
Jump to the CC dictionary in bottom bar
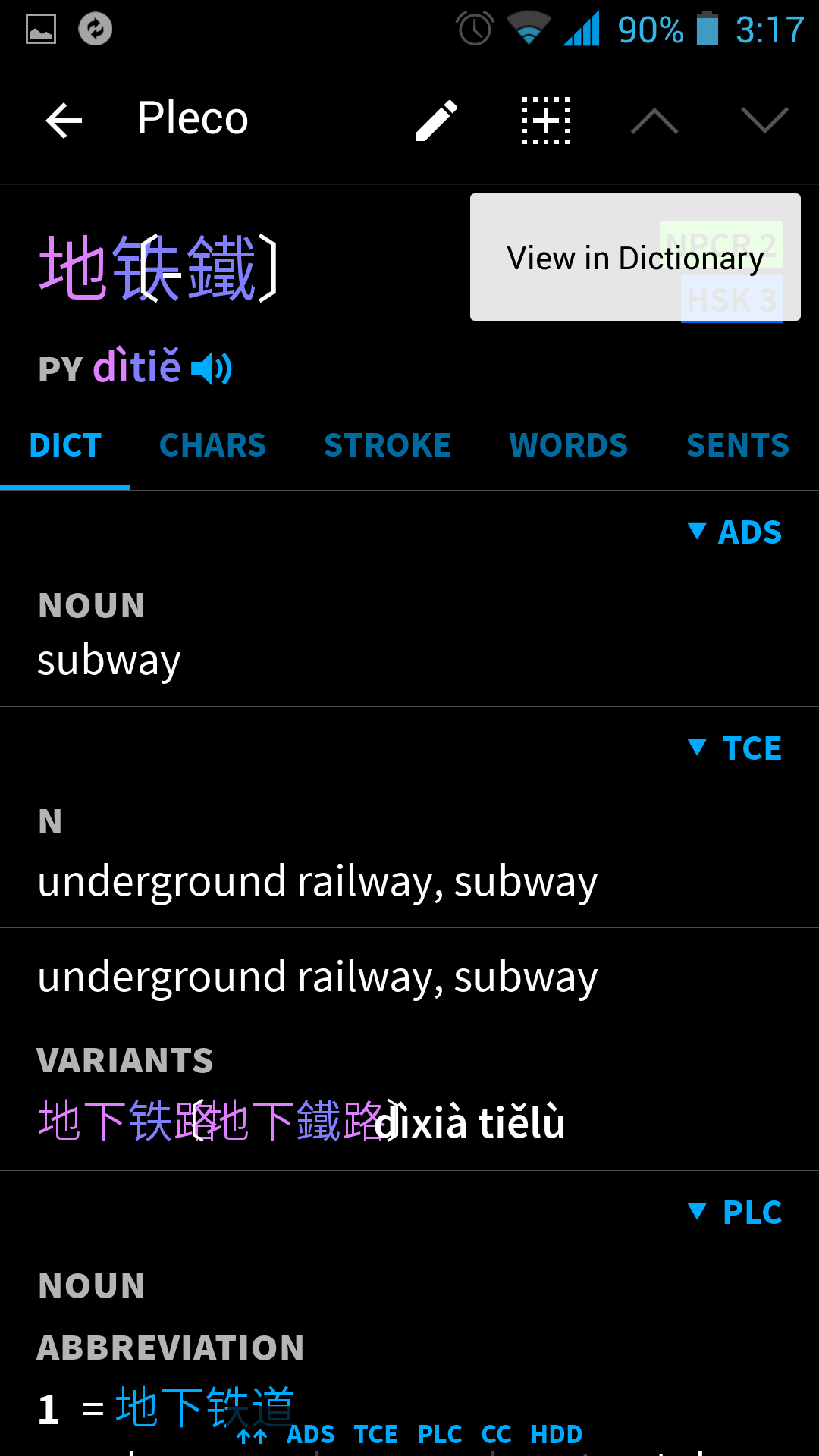497,1435
